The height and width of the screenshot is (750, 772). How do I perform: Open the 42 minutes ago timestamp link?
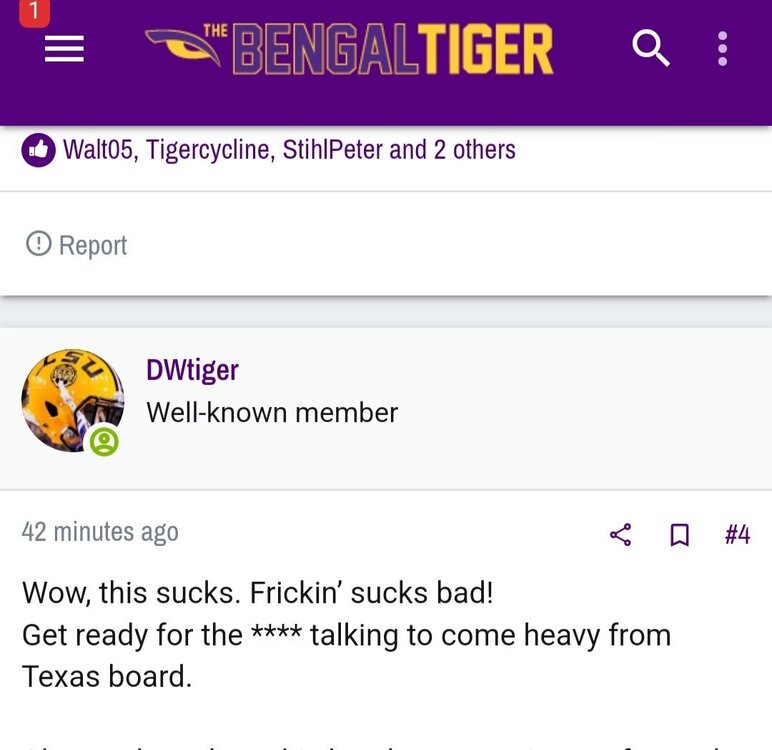[x=100, y=532]
